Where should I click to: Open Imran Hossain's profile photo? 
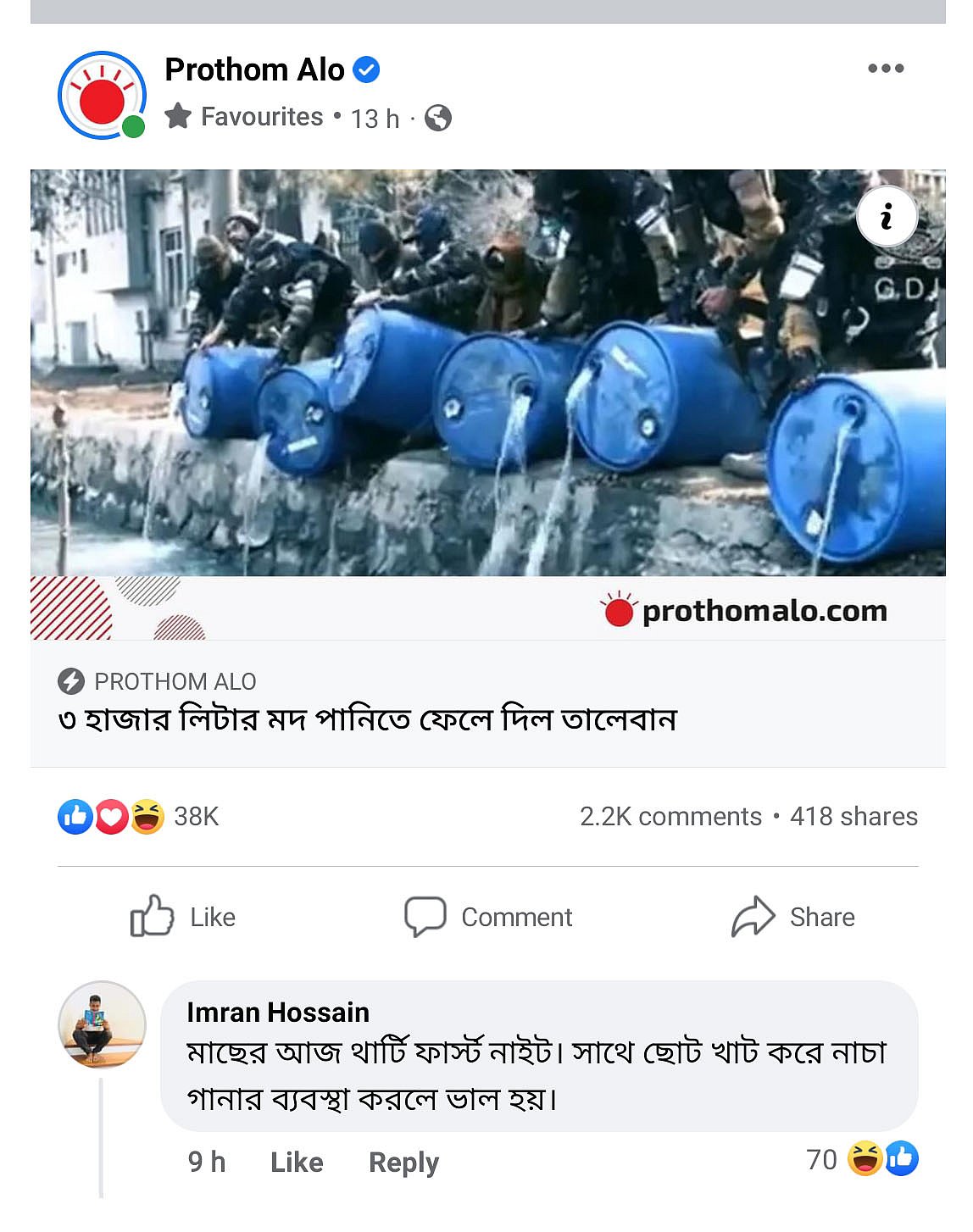click(x=102, y=1024)
